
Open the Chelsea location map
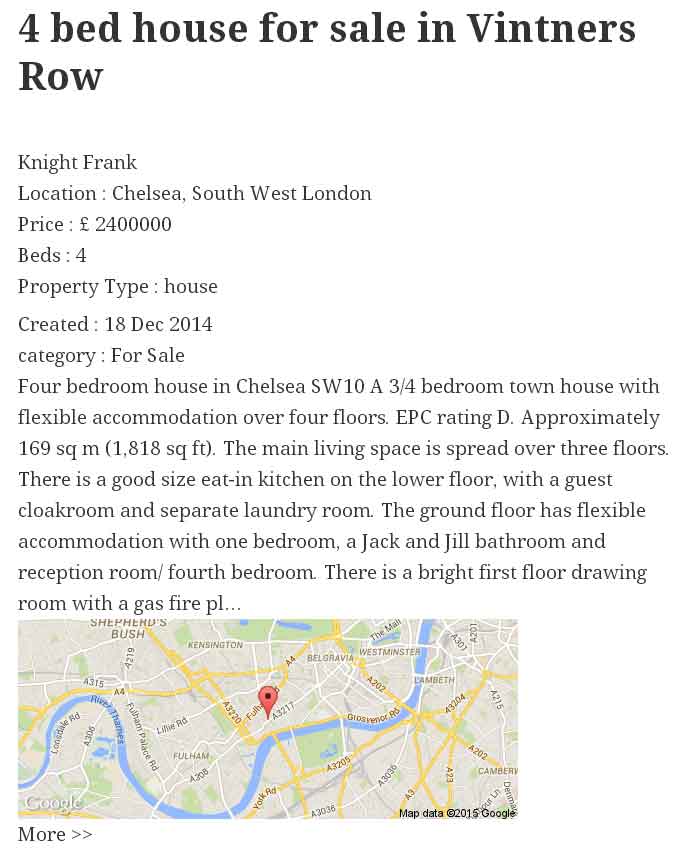pyautogui.click(x=268, y=719)
